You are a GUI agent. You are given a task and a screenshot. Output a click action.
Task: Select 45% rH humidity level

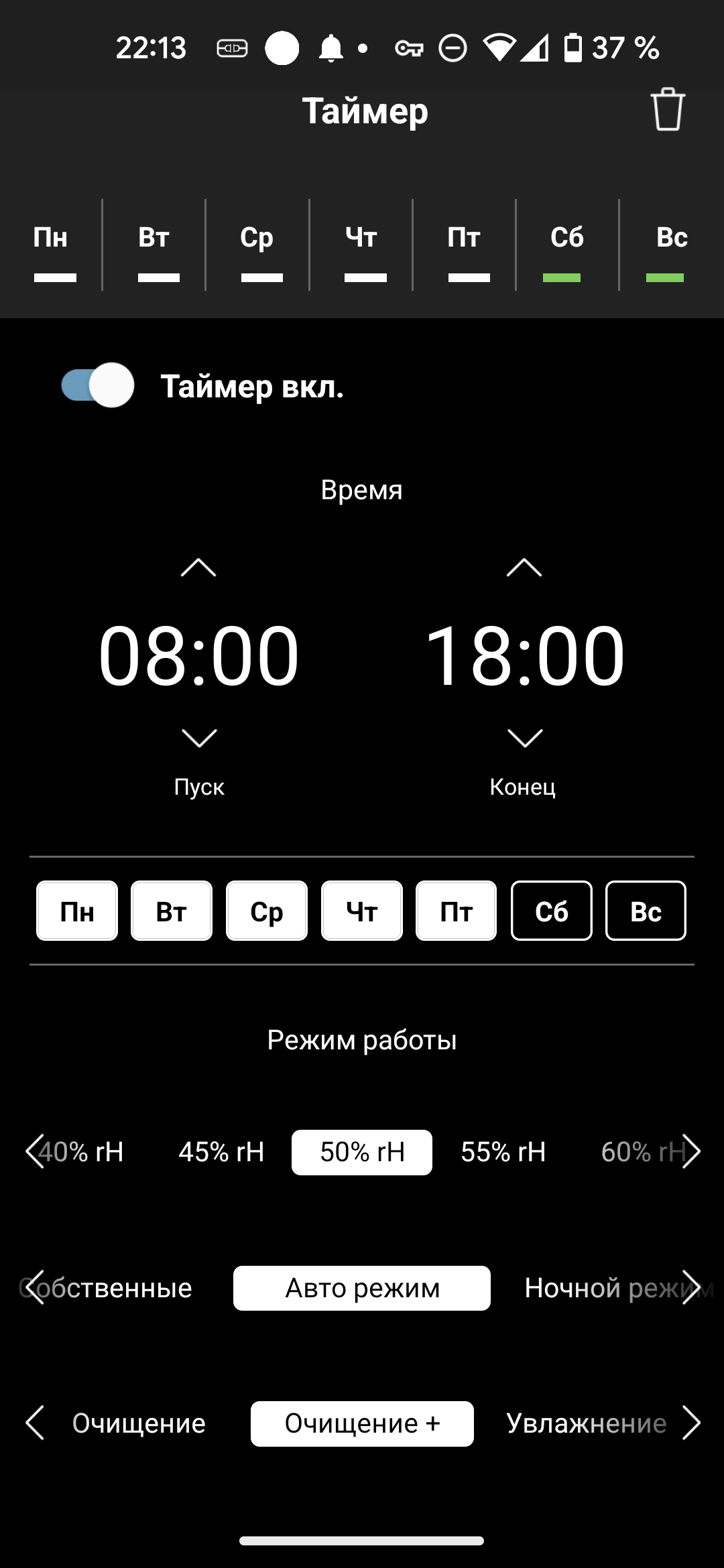pos(221,1152)
